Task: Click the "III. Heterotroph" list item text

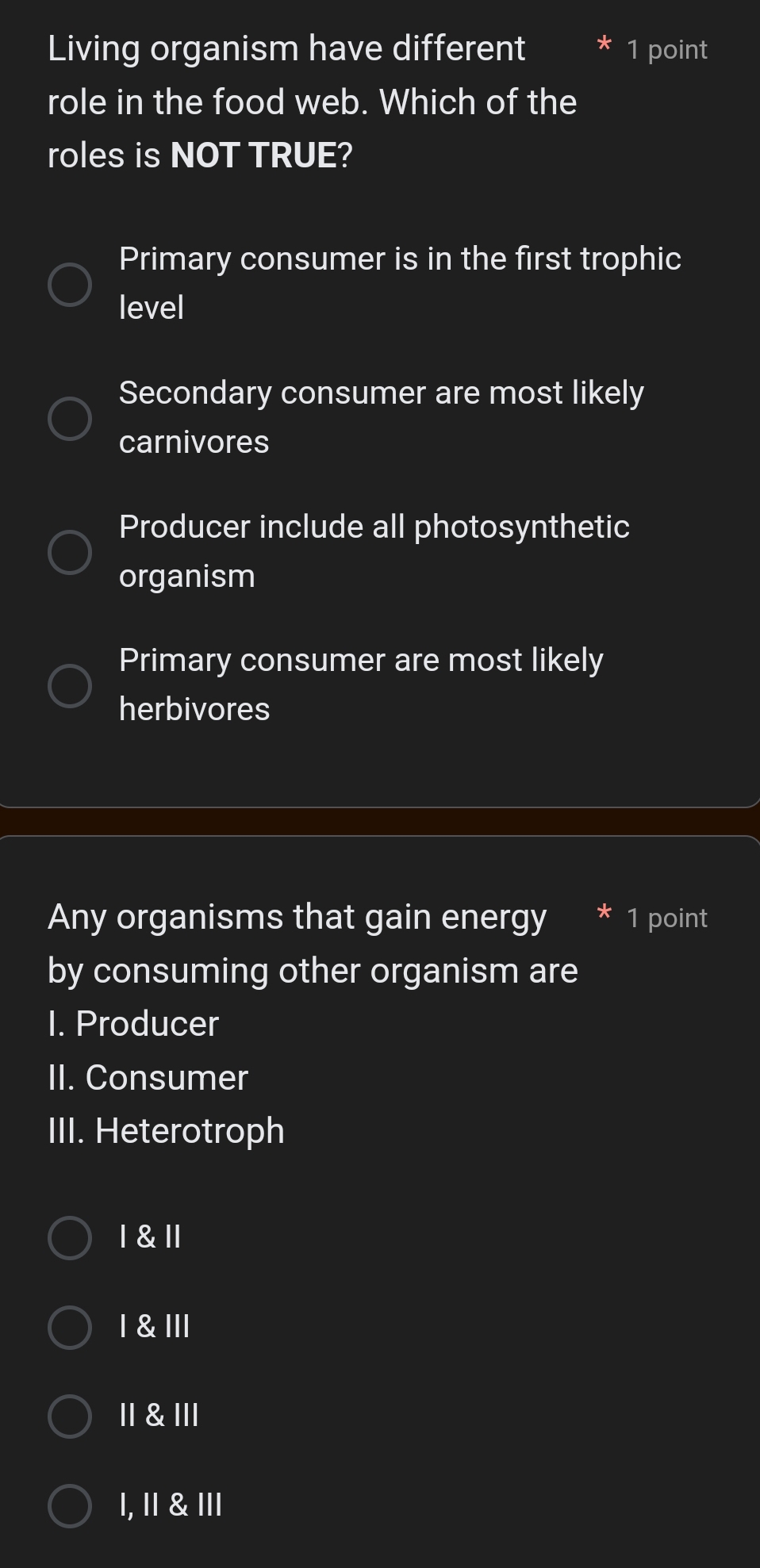Action: [x=165, y=1130]
